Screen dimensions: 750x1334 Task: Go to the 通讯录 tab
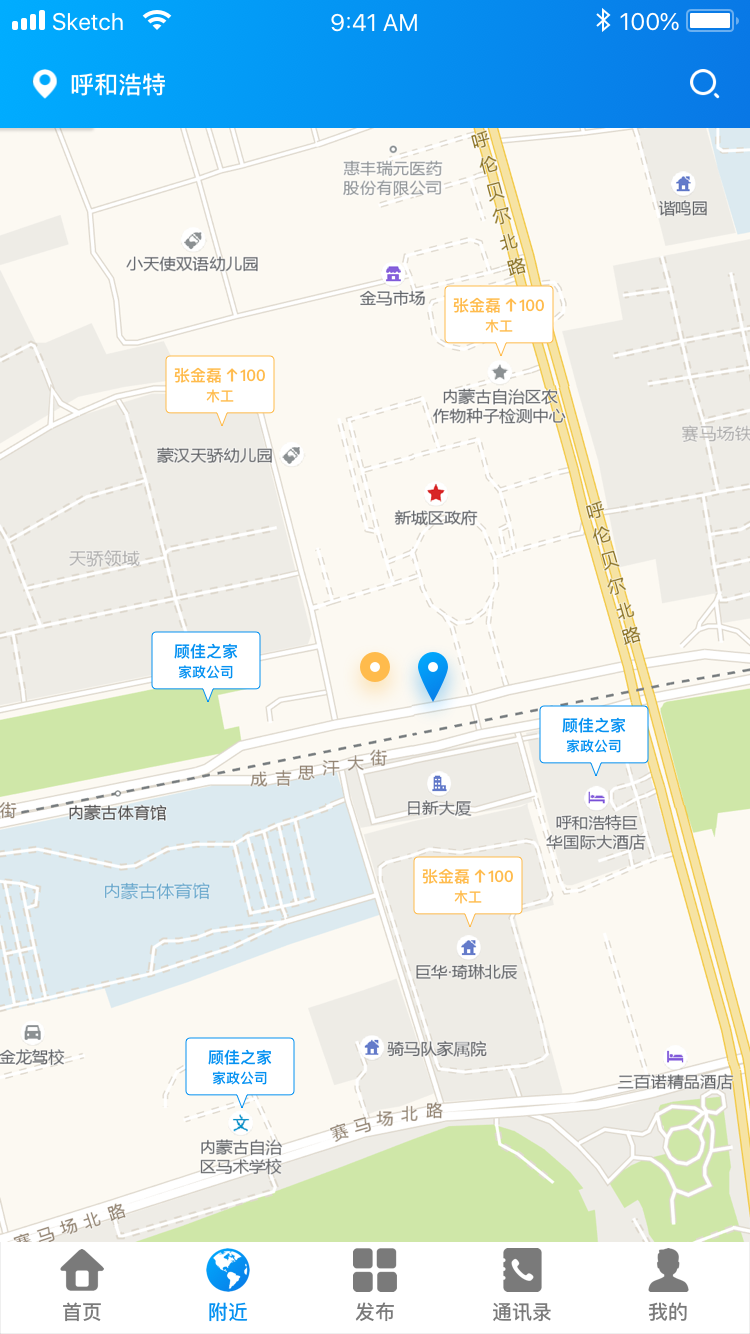(x=521, y=1286)
